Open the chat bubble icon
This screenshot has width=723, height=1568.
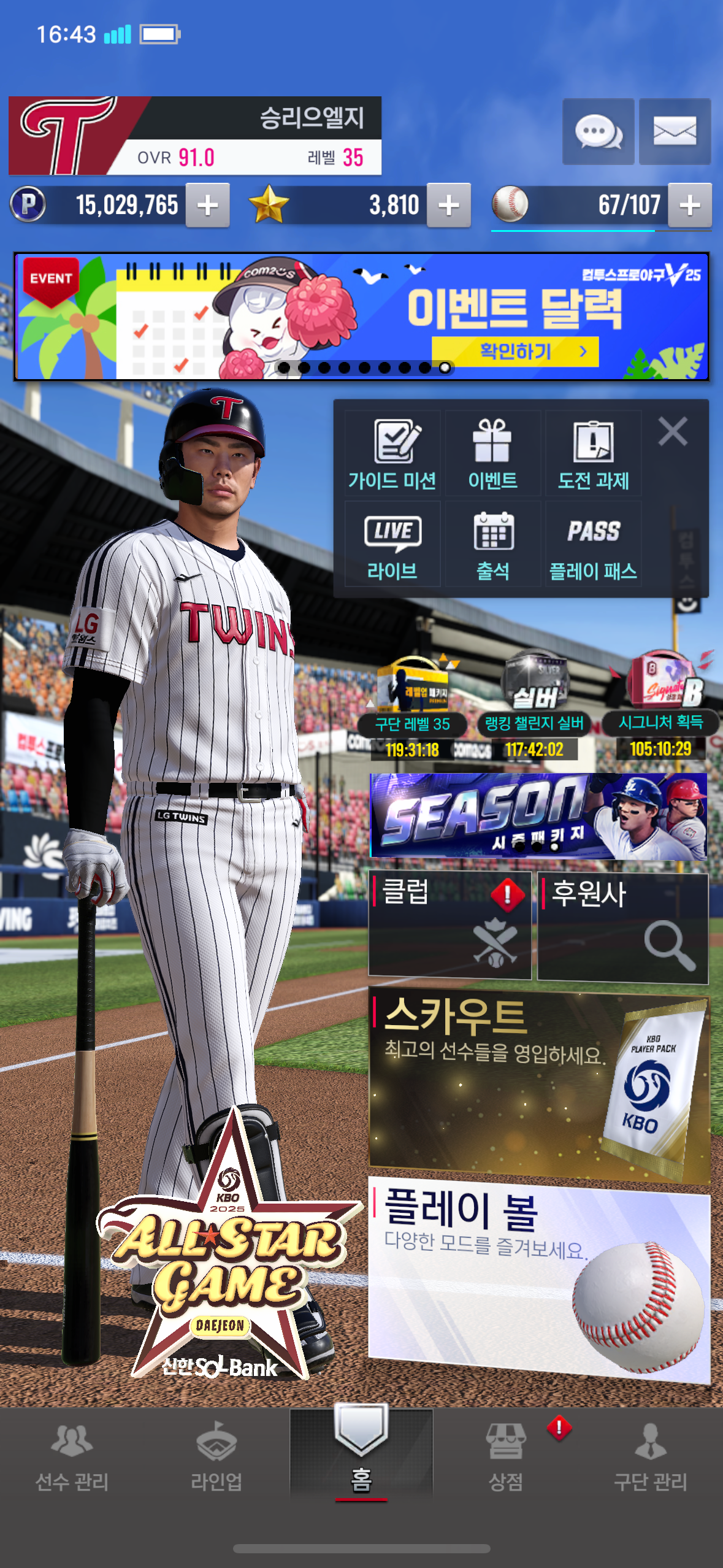click(x=598, y=131)
